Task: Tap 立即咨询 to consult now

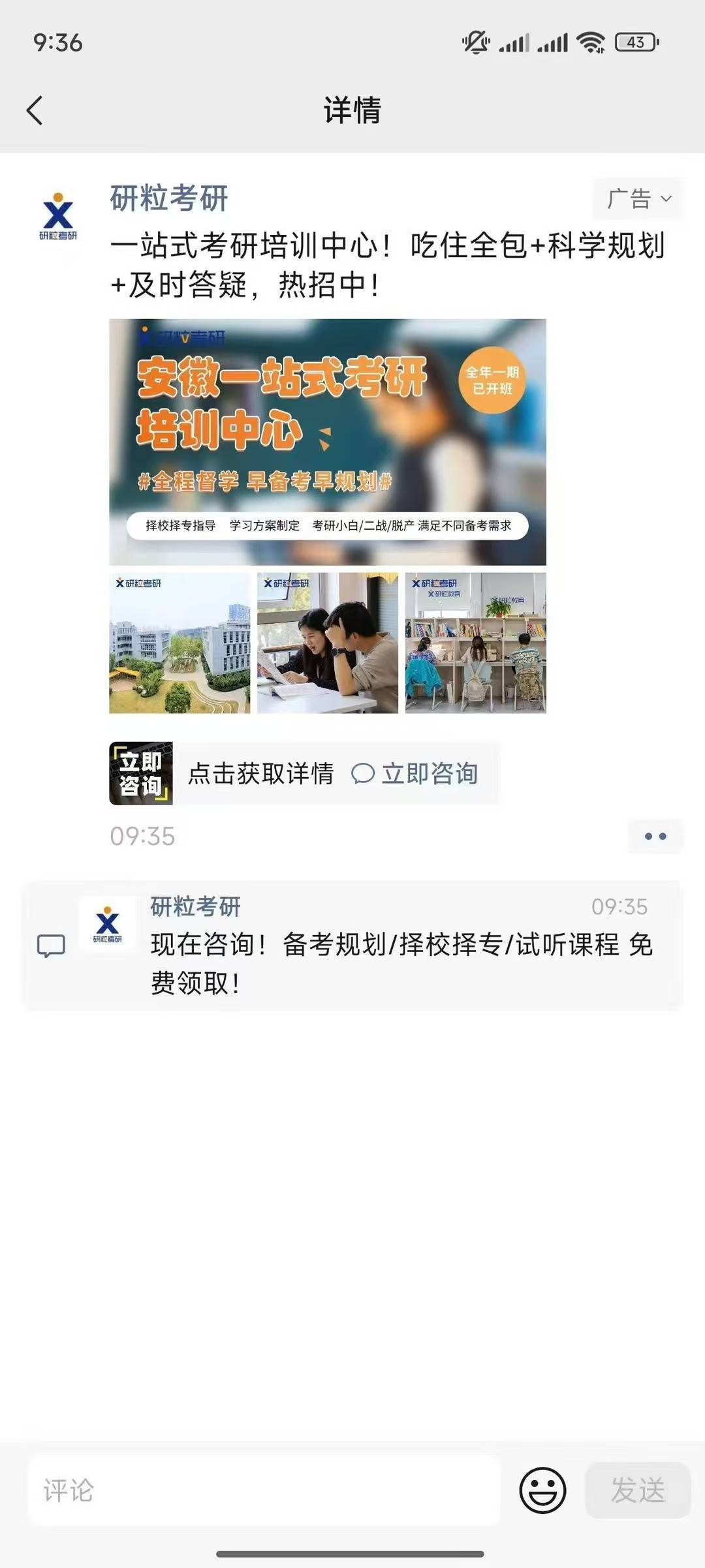Action: tap(415, 774)
